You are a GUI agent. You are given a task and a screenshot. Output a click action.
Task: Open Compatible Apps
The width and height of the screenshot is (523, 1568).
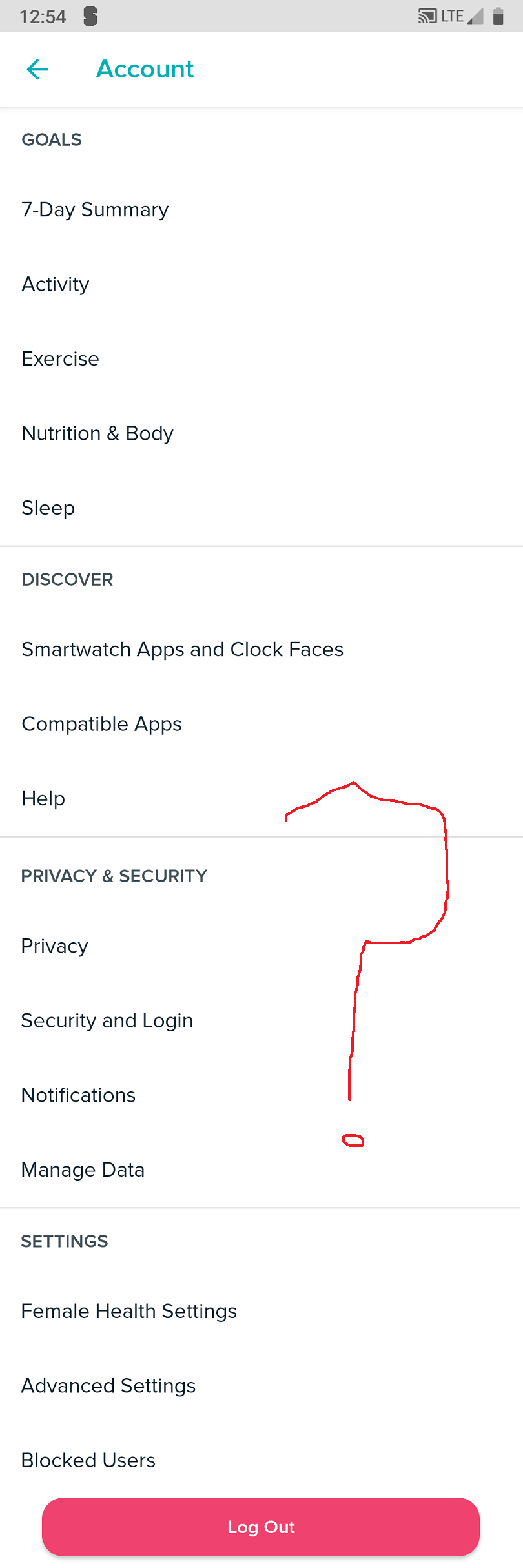[x=102, y=724]
